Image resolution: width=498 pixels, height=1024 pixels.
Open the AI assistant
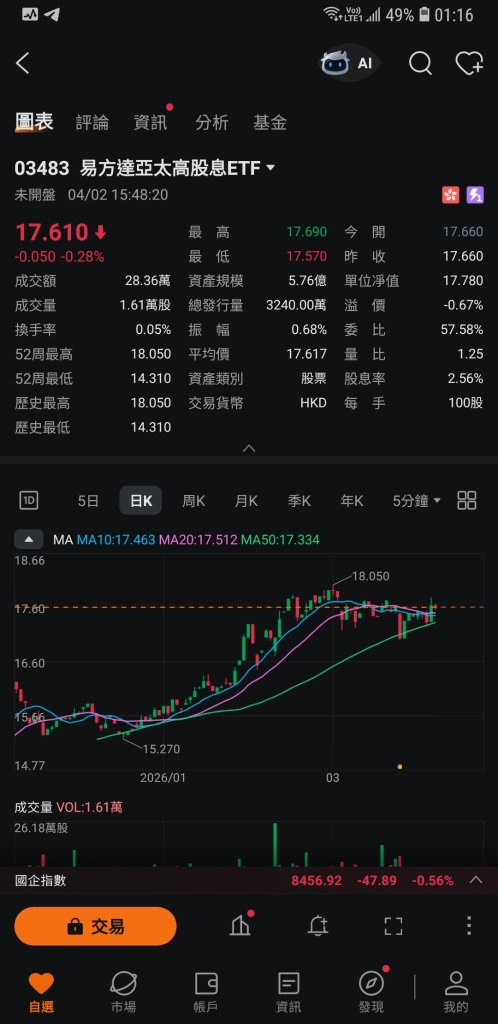(348, 63)
